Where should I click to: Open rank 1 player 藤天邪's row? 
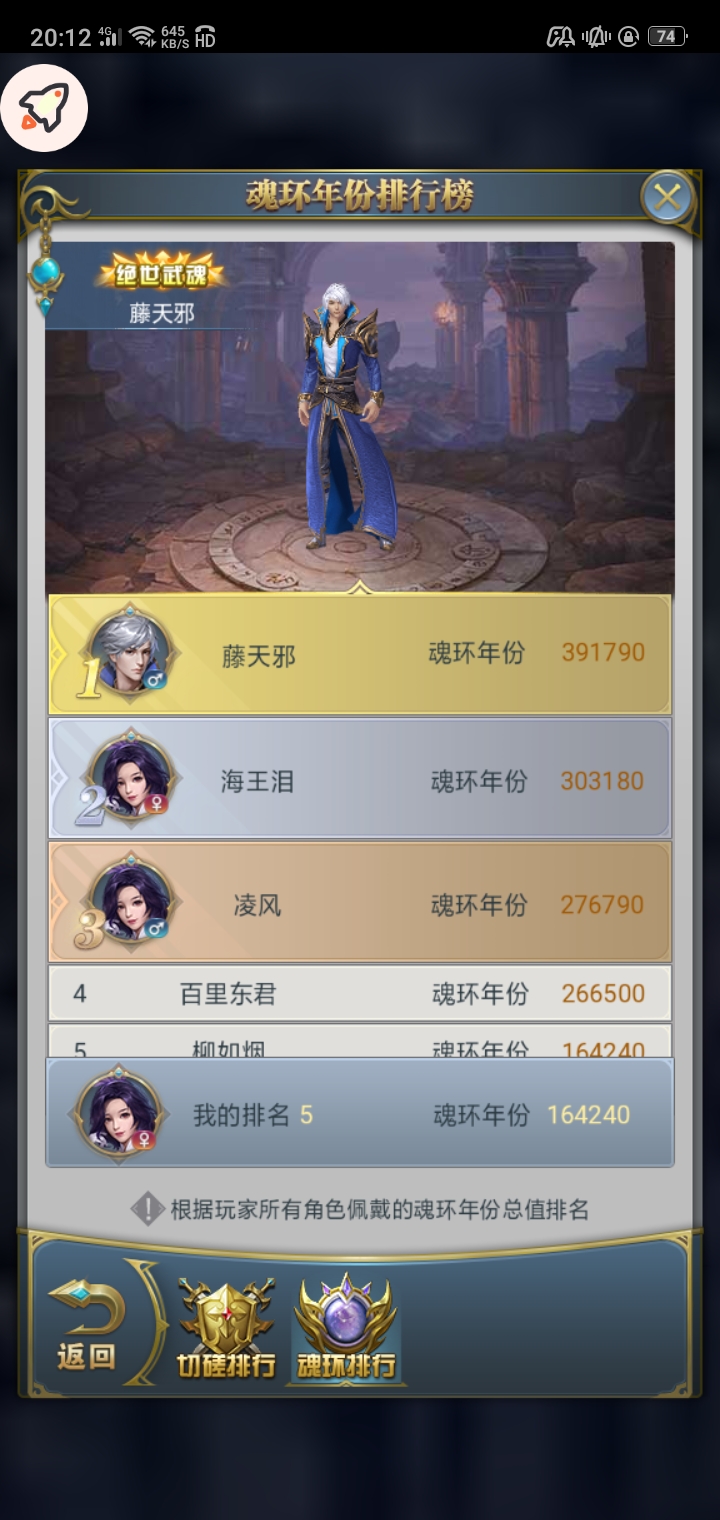360,655
